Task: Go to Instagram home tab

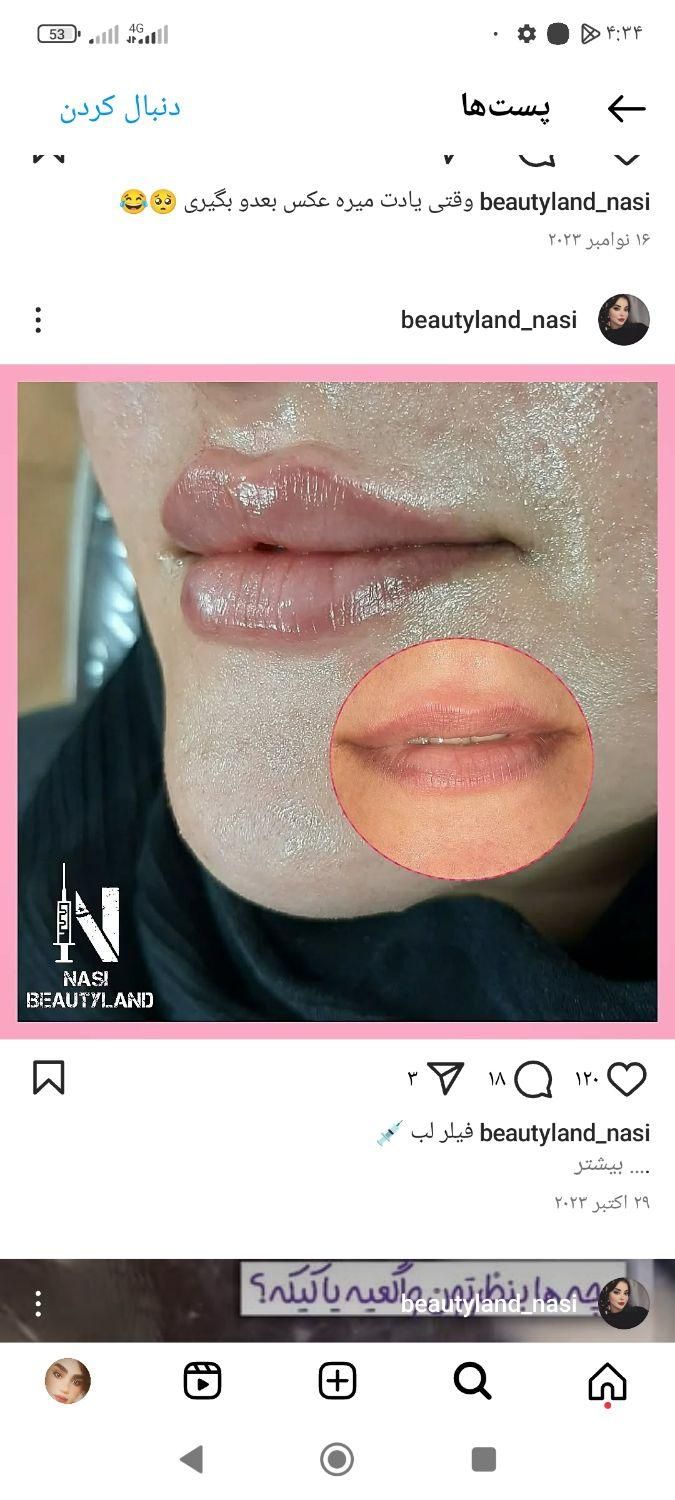Action: pos(607,1382)
